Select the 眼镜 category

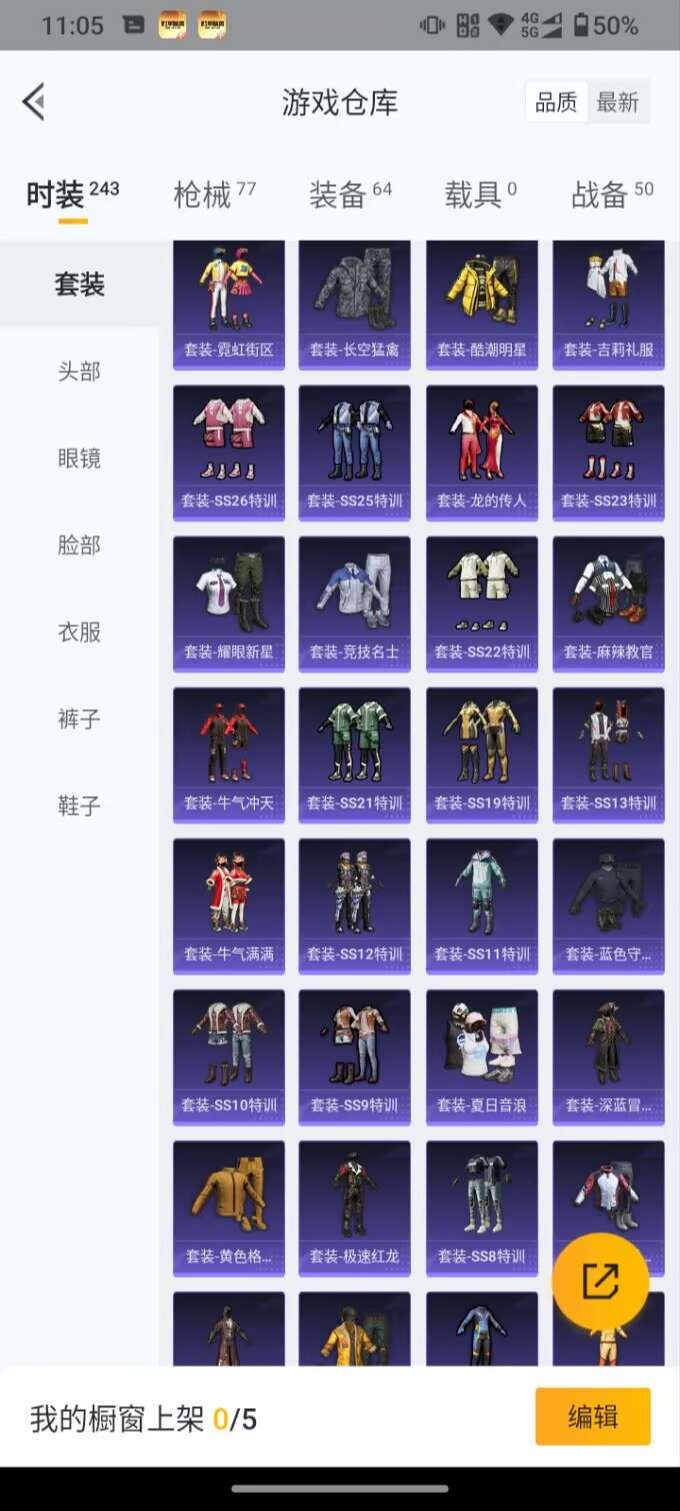79,459
